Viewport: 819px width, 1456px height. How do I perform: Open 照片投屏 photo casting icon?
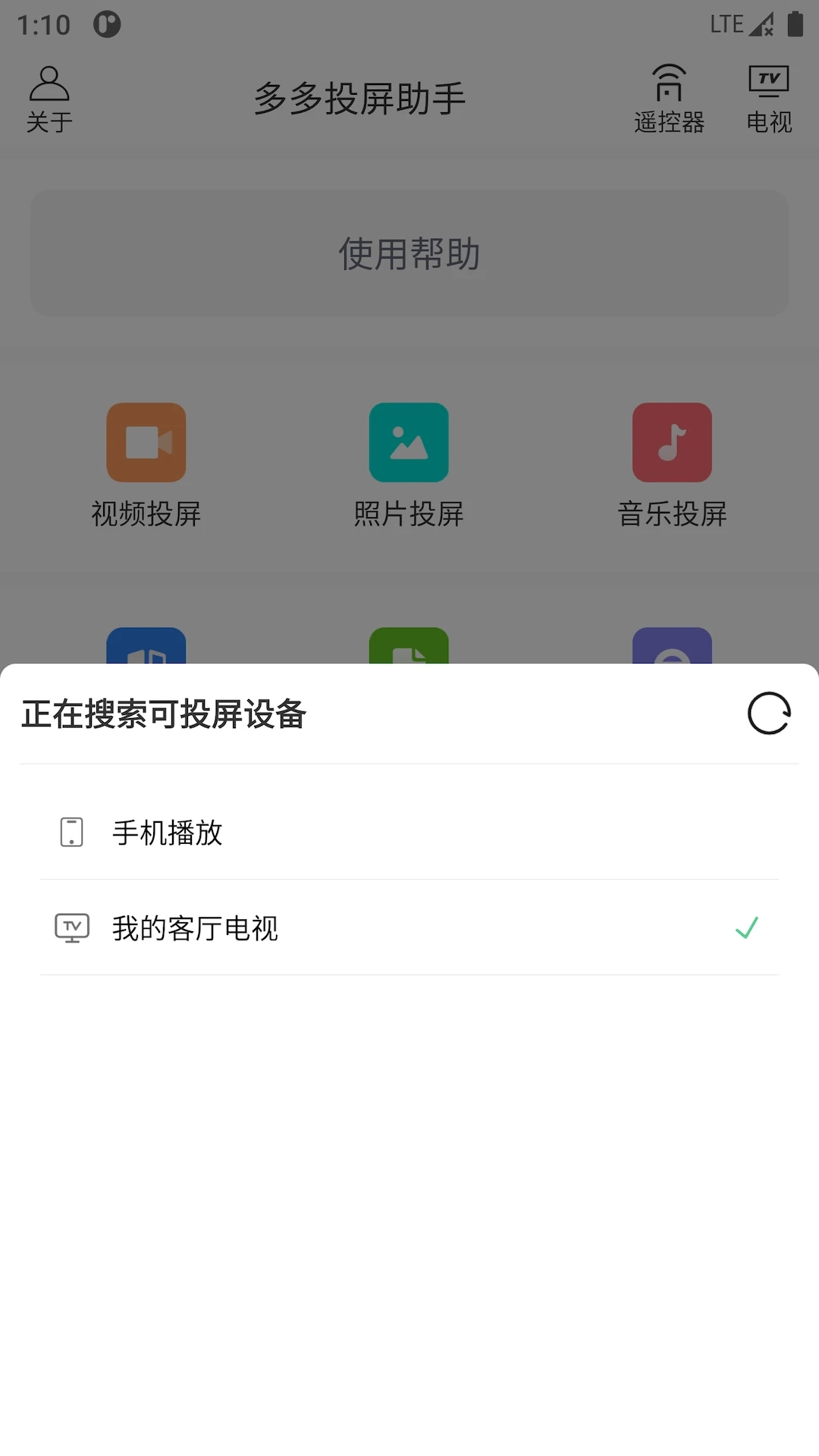point(409,442)
